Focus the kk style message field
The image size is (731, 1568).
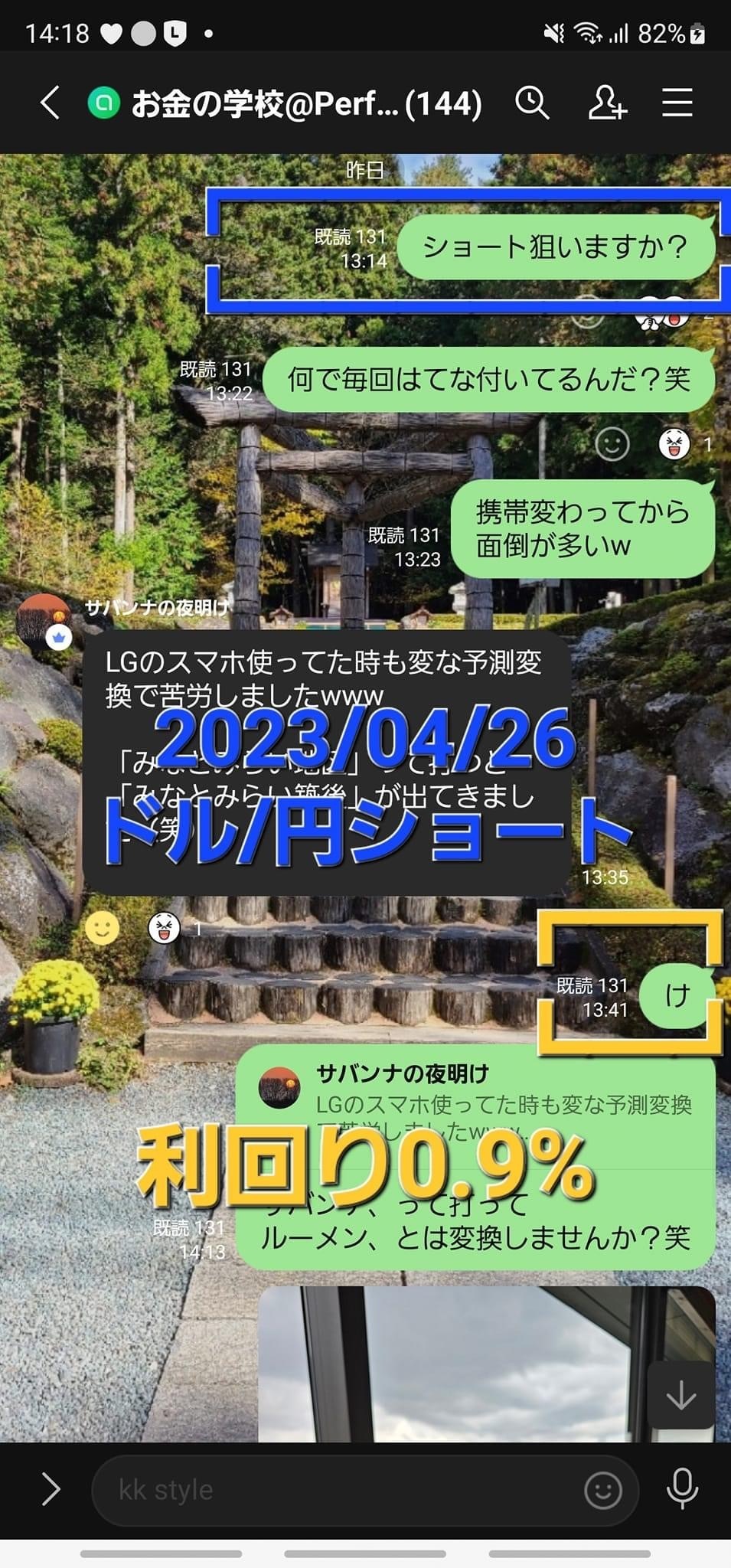point(337,1490)
